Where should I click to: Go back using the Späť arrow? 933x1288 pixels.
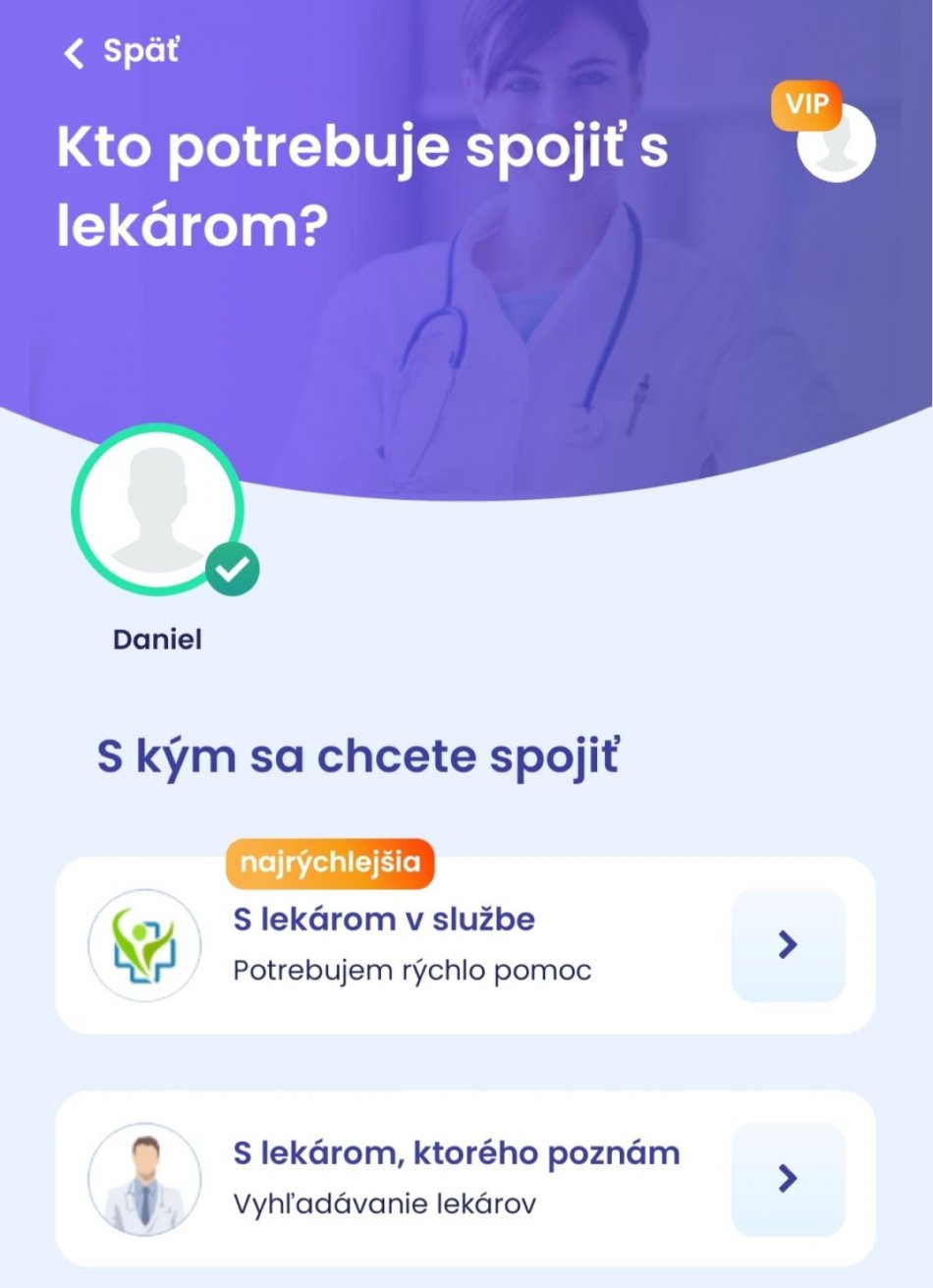point(75,53)
